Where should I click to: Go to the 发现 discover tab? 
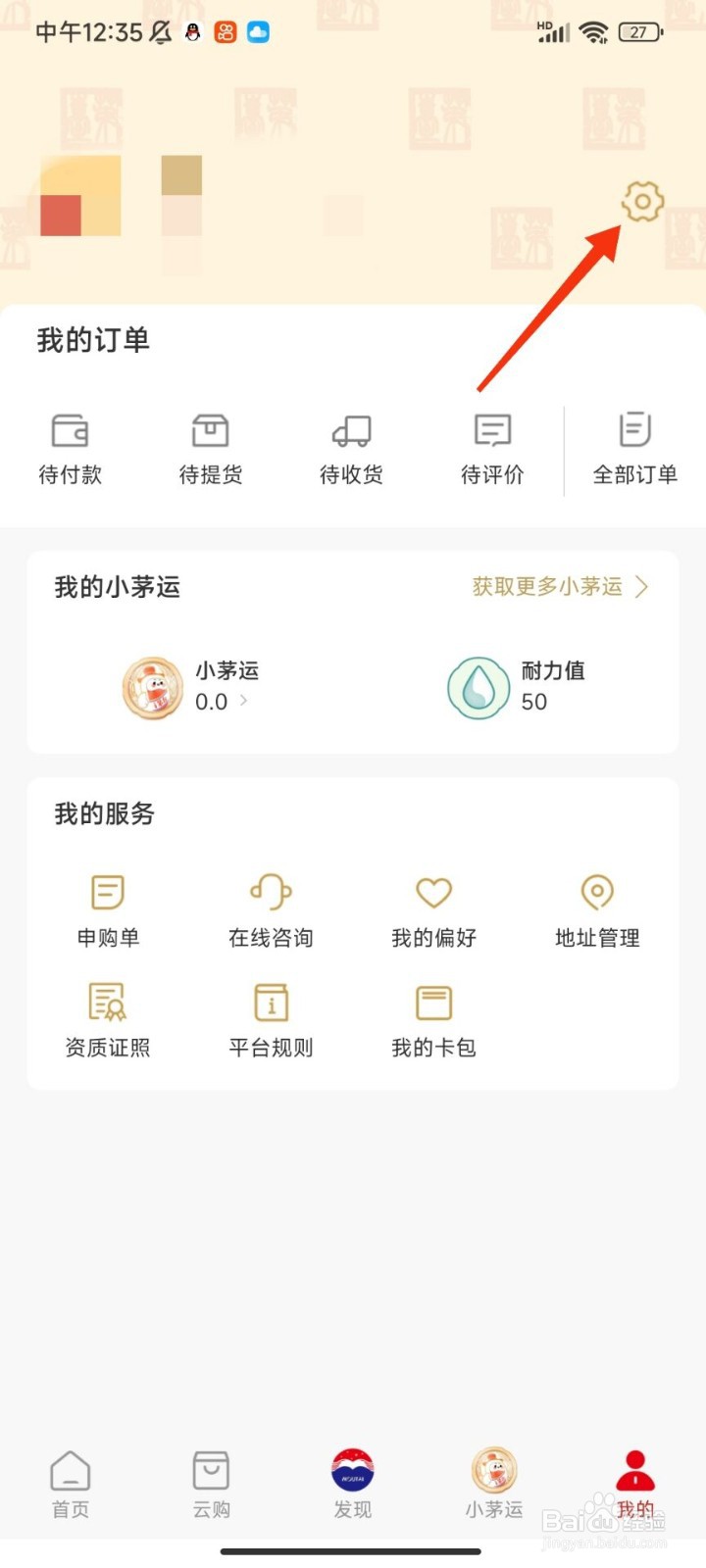tap(353, 1483)
